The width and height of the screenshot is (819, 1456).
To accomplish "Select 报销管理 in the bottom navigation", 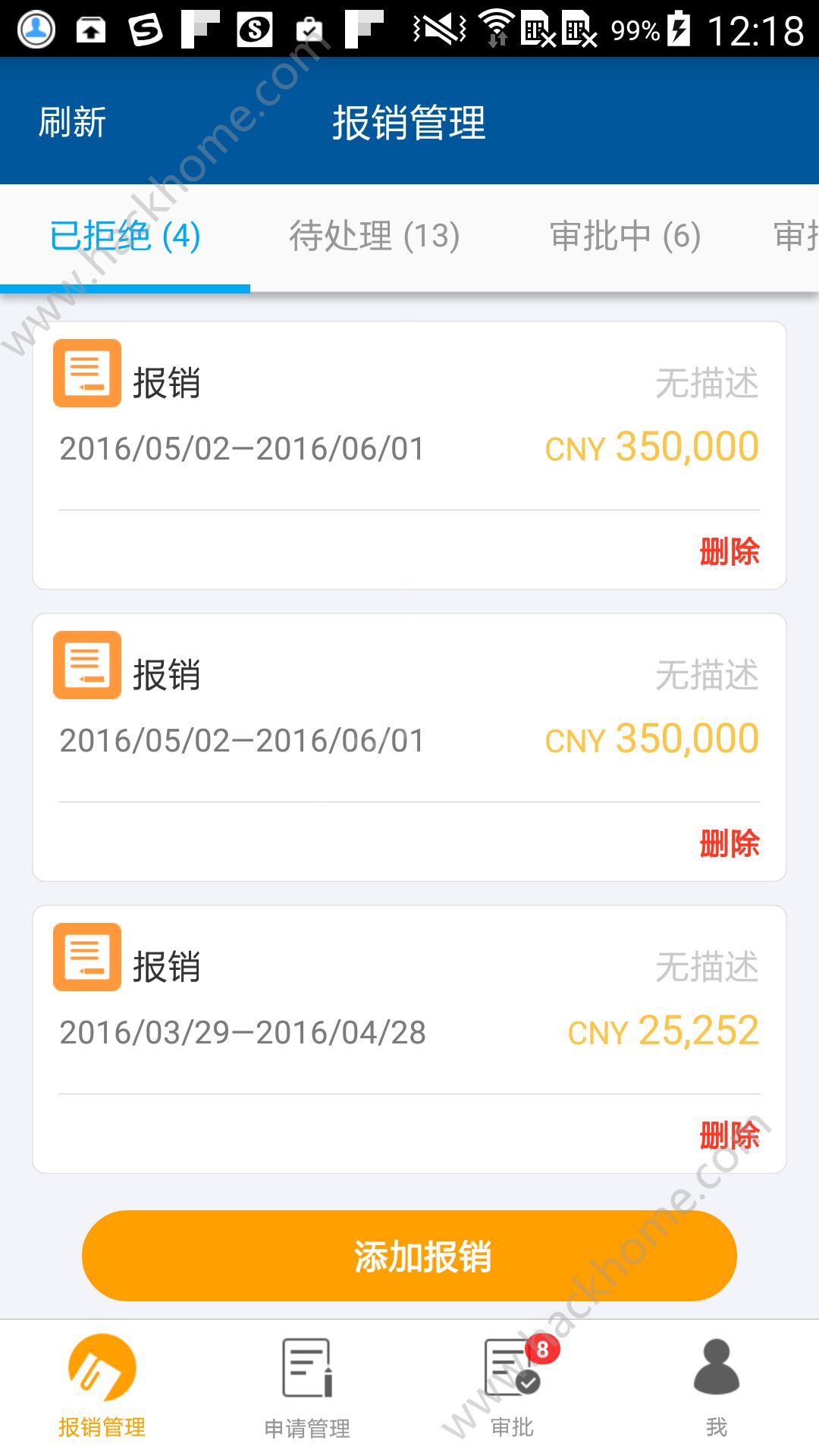I will [102, 1388].
